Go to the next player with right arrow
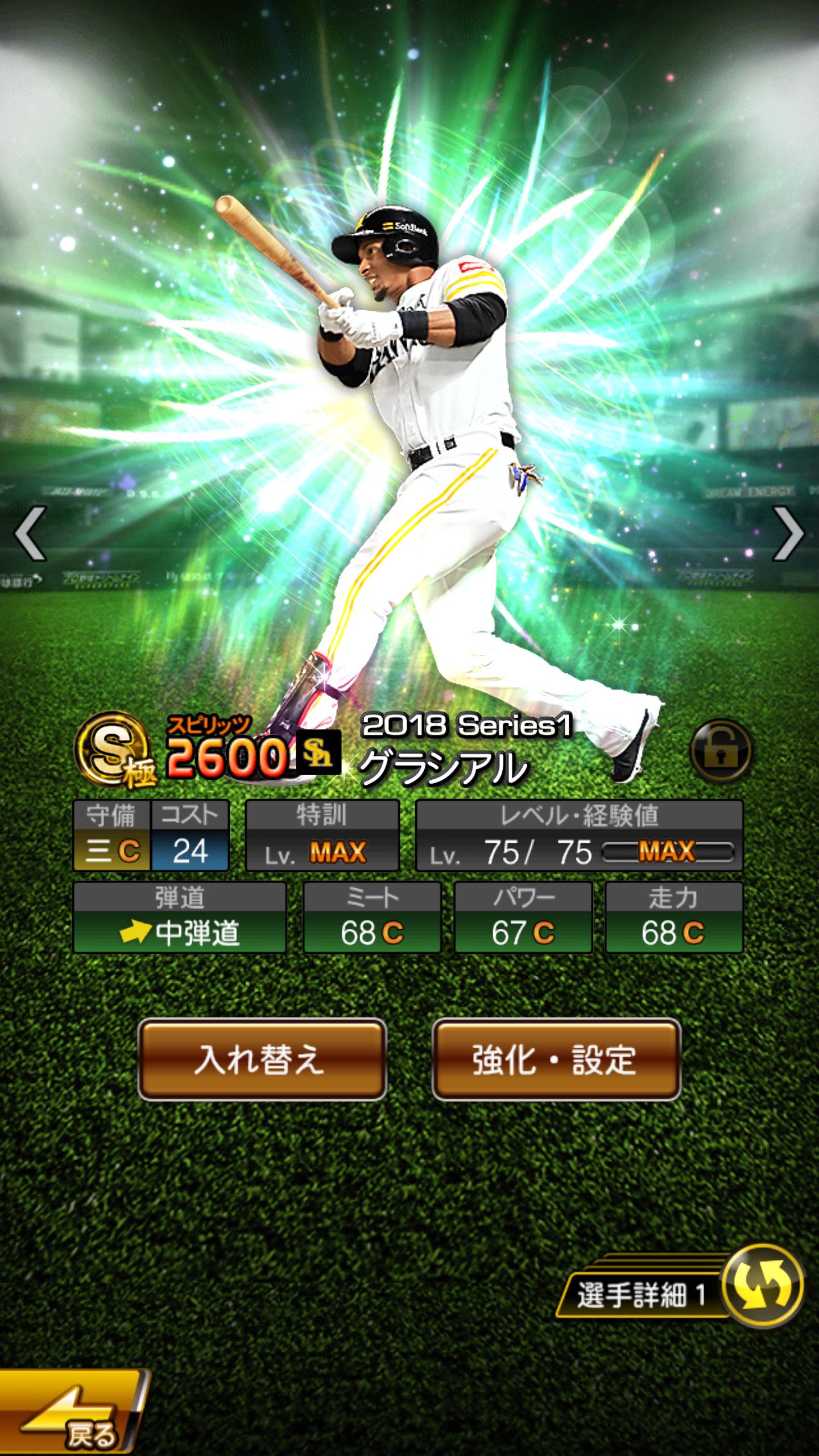 click(x=788, y=533)
